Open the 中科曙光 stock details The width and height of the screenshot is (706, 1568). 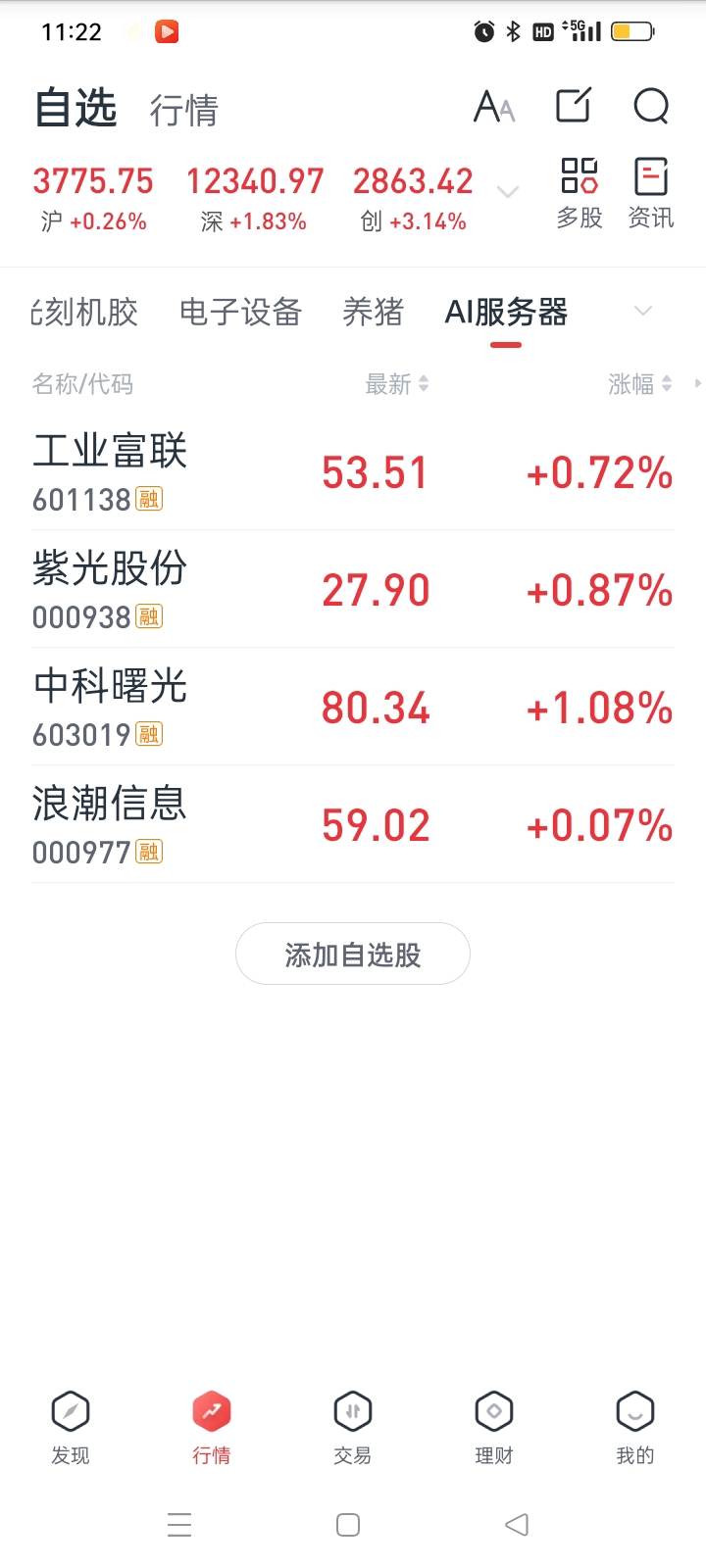point(353,707)
